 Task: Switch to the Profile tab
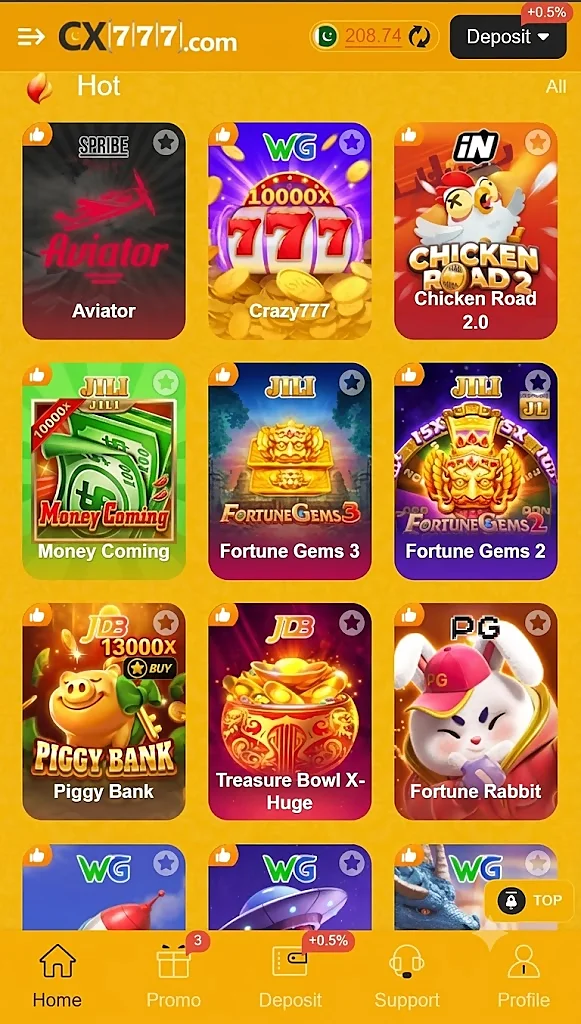coord(524,978)
